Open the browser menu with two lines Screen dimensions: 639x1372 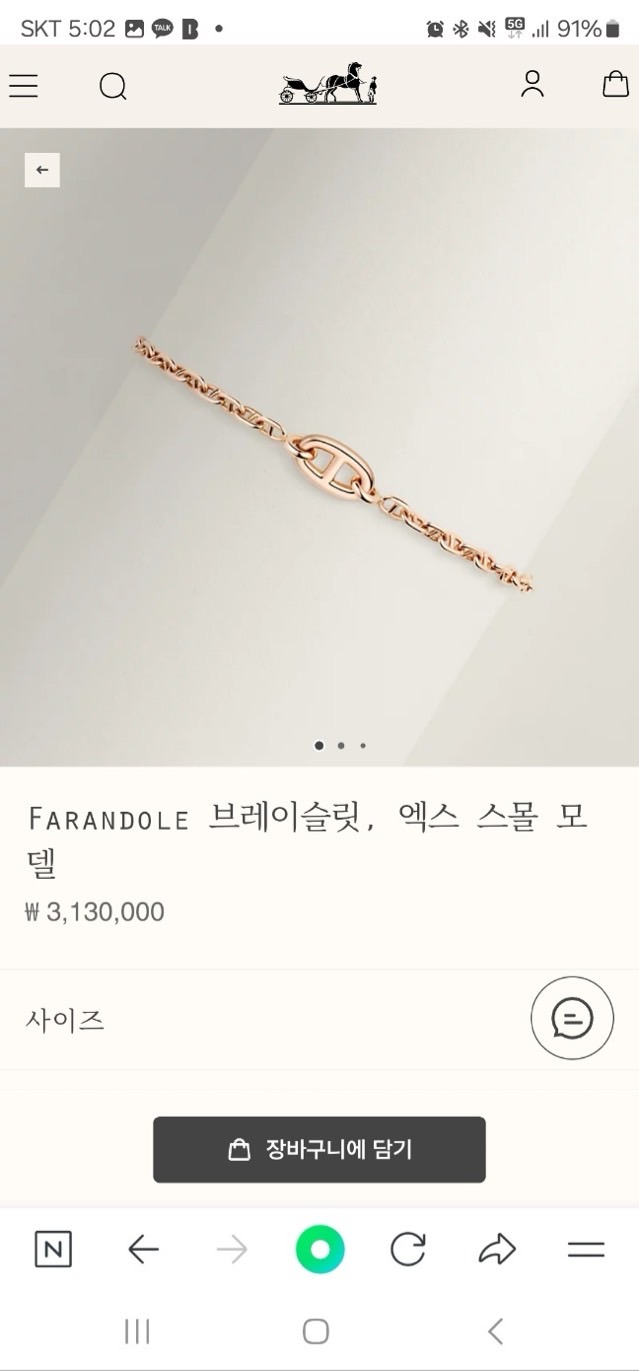[586, 1249]
